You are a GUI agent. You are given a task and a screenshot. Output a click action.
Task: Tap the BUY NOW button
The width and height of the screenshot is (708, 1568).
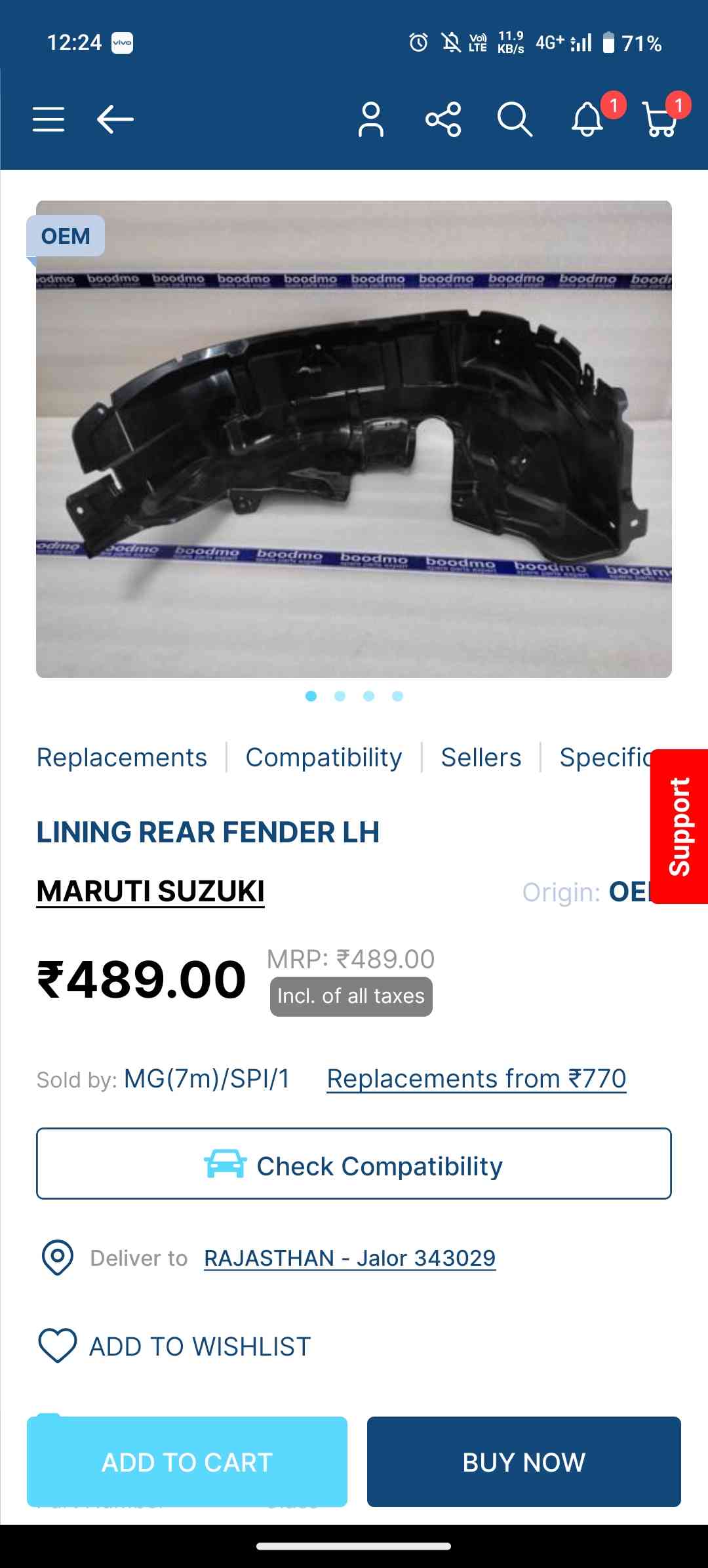tap(524, 1462)
